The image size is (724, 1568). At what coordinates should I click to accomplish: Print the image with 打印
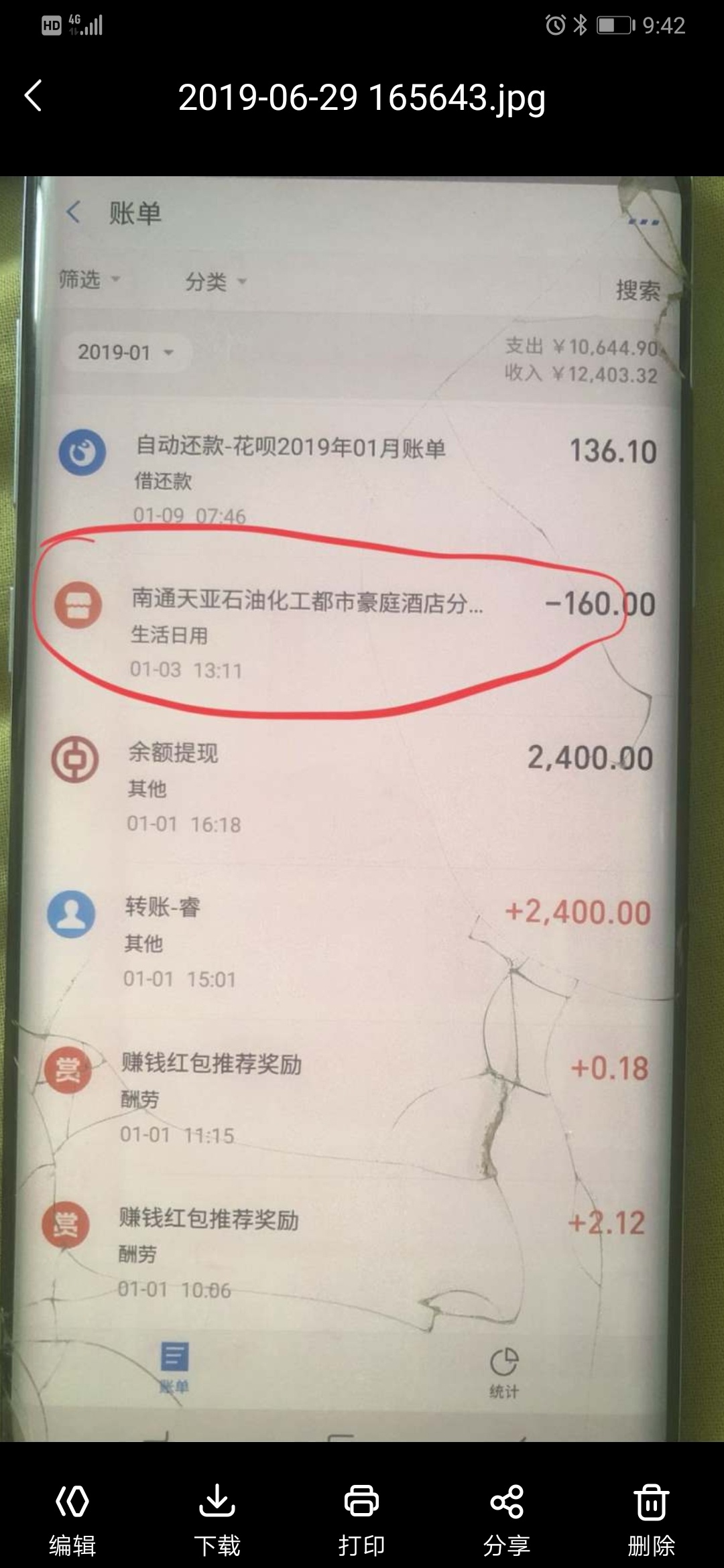(362, 1518)
